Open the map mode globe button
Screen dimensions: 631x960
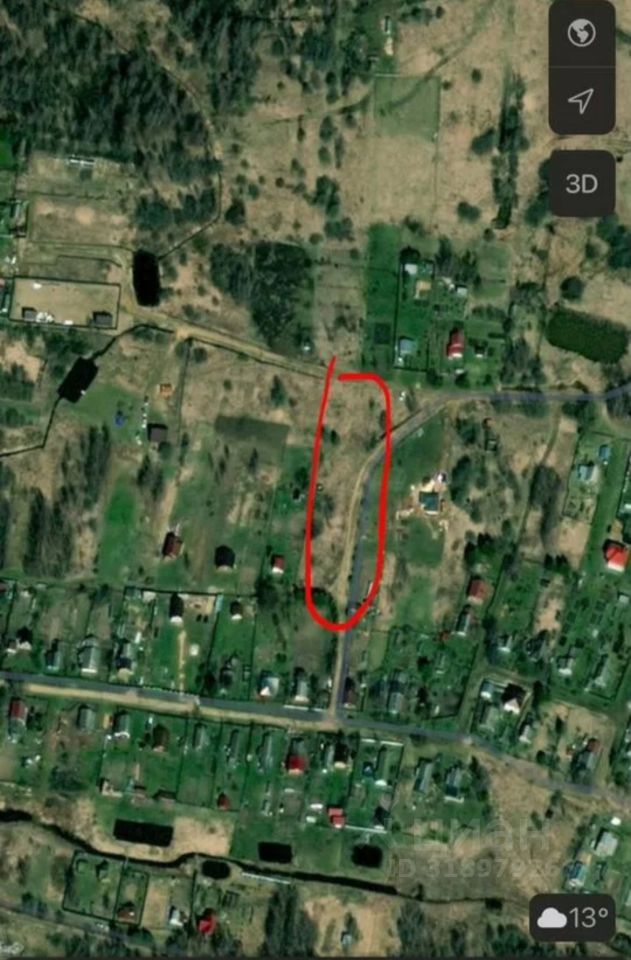tap(581, 34)
